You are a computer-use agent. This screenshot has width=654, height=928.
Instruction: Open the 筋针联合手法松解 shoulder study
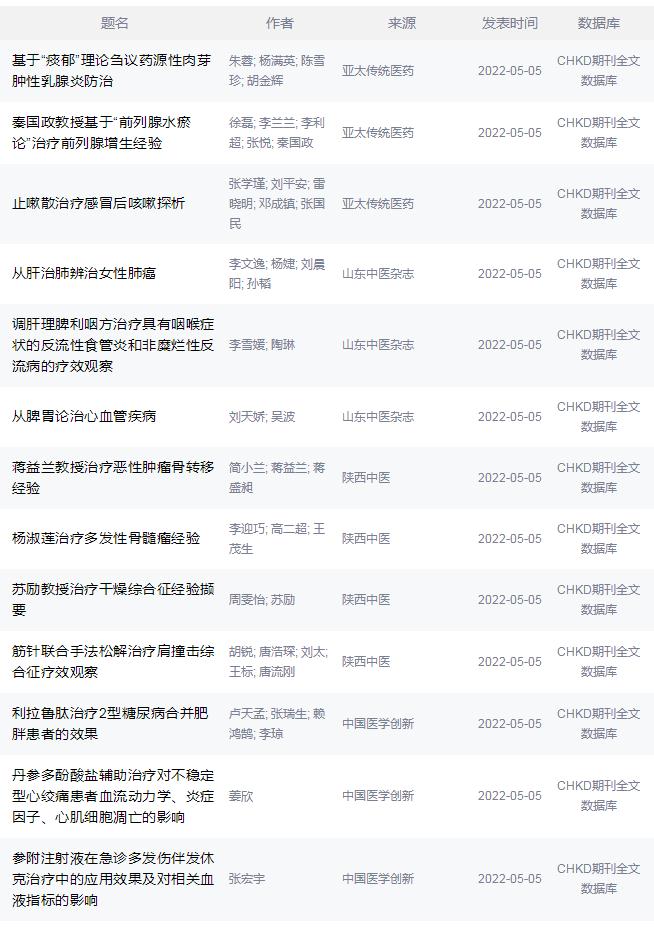point(113,661)
